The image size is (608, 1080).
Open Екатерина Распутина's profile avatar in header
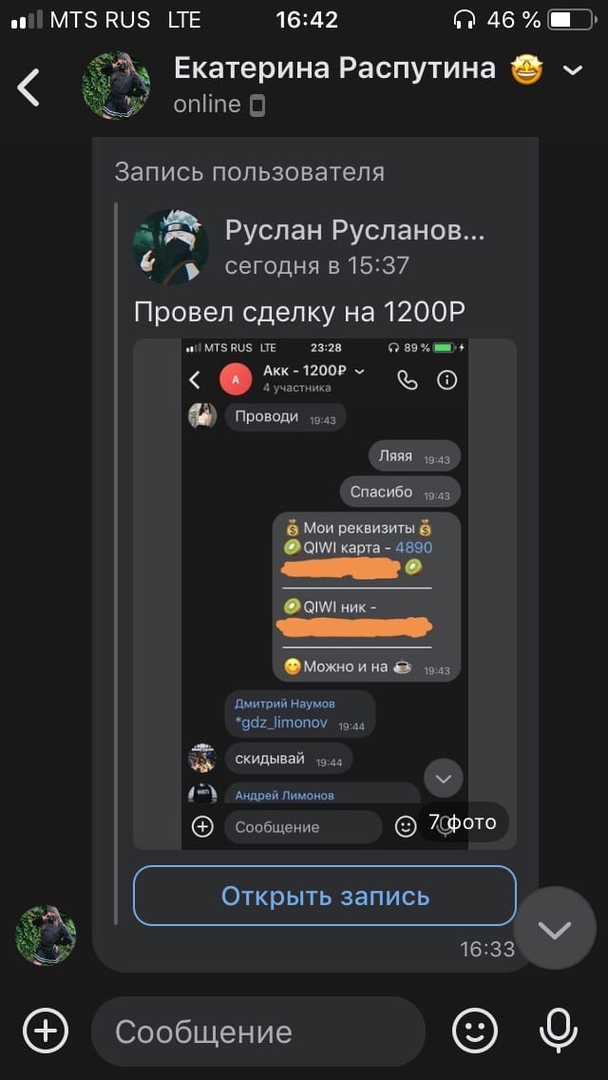(115, 86)
